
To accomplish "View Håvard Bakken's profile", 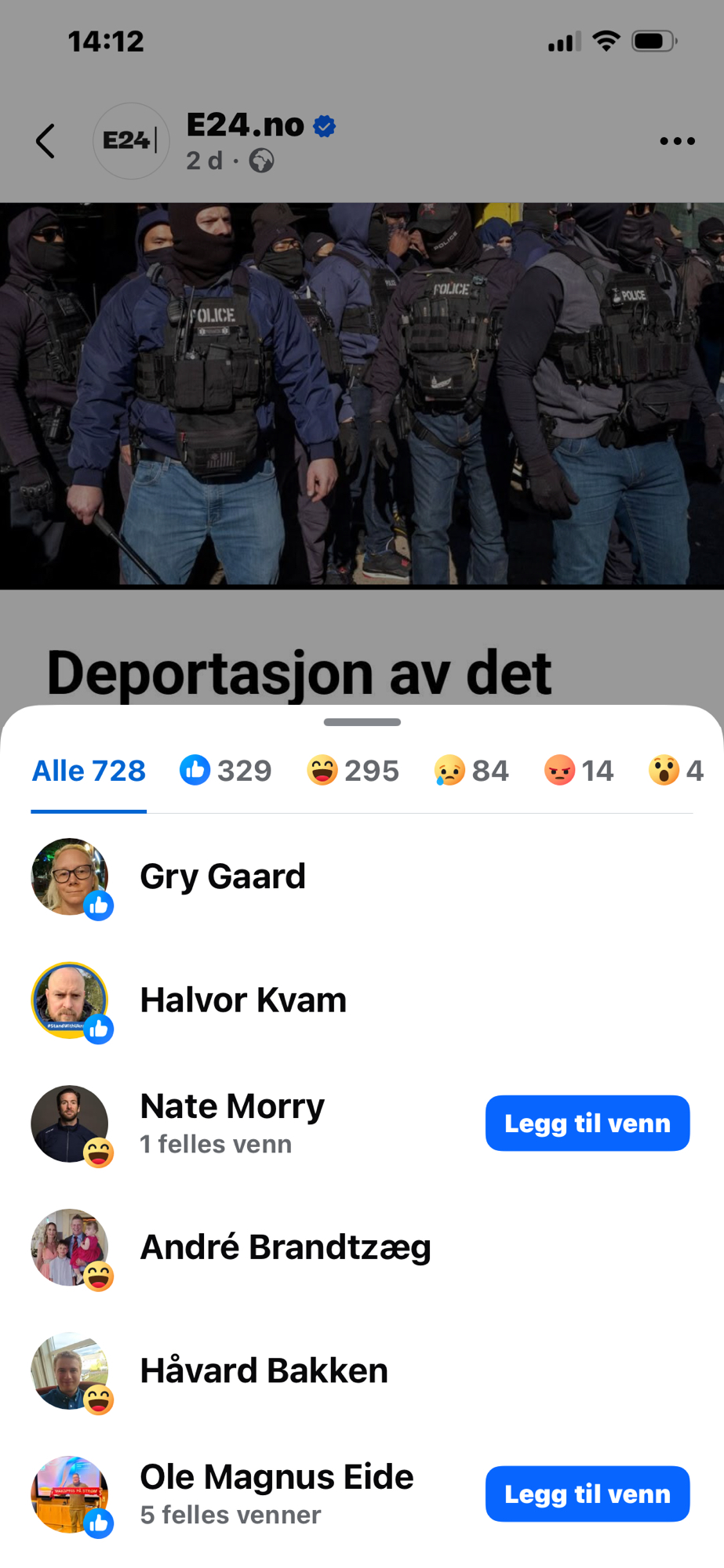I will pos(264,1371).
